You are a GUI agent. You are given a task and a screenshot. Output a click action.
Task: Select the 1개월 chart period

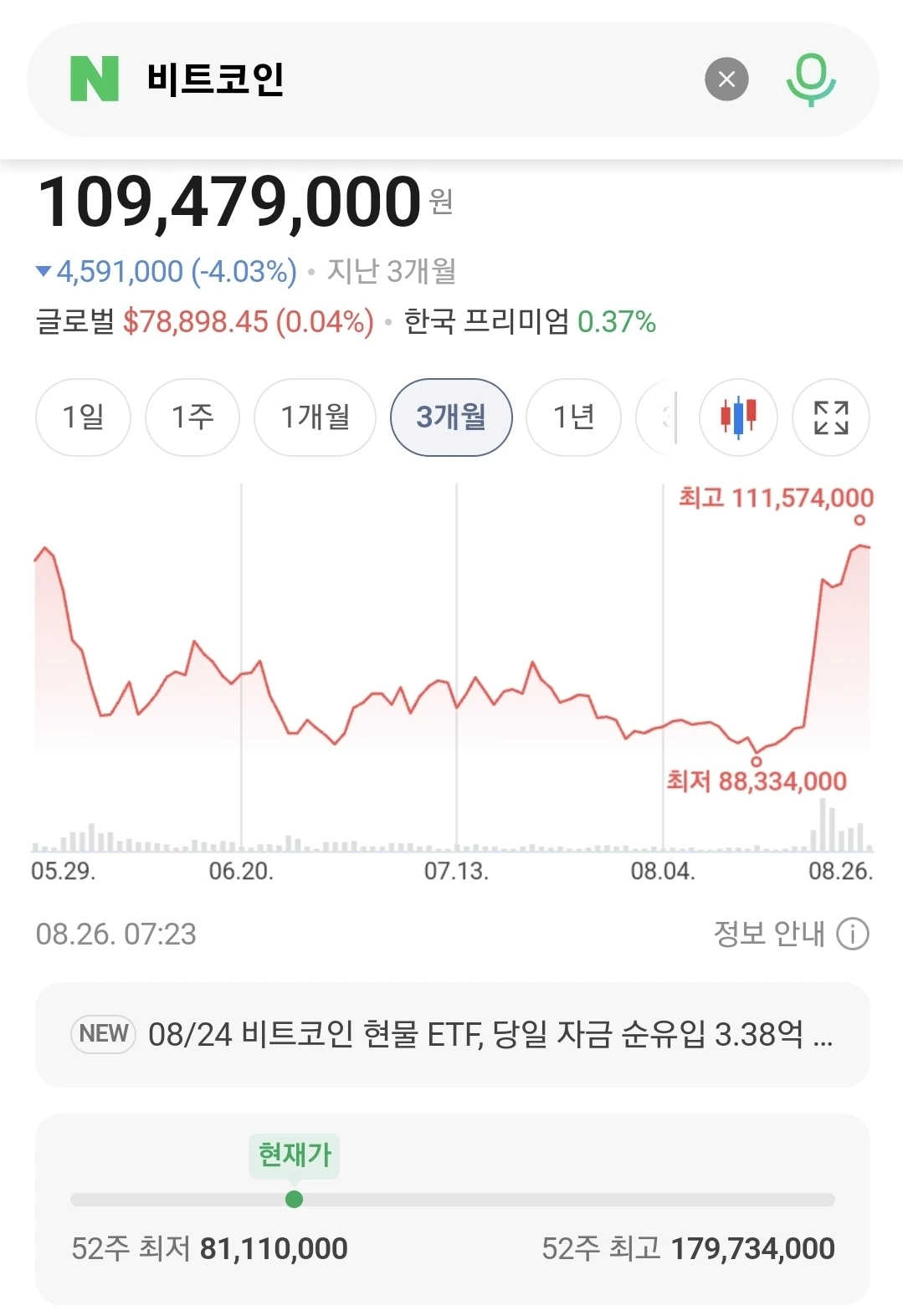click(x=316, y=417)
